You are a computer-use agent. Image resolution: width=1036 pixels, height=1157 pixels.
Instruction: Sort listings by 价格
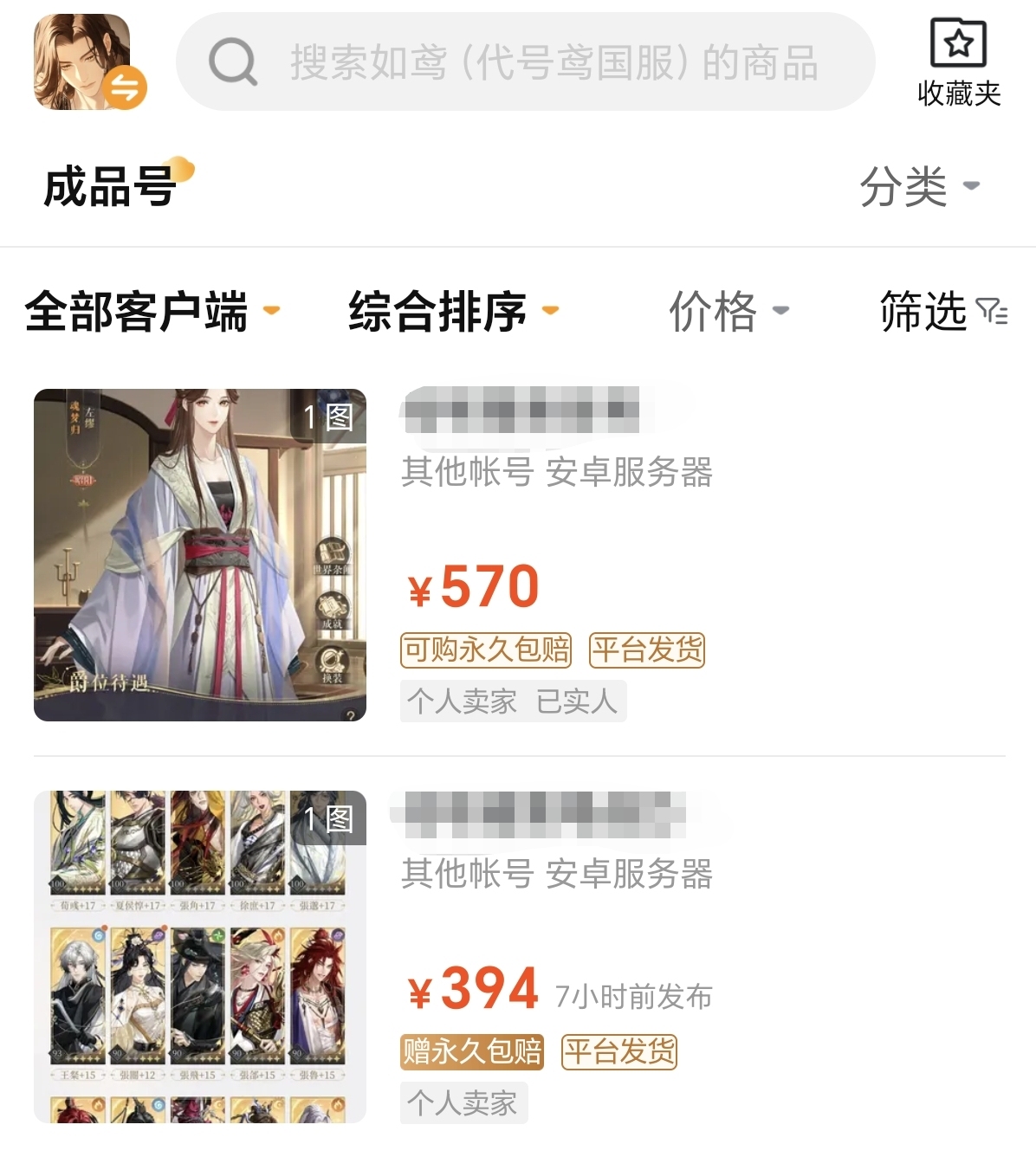click(728, 312)
